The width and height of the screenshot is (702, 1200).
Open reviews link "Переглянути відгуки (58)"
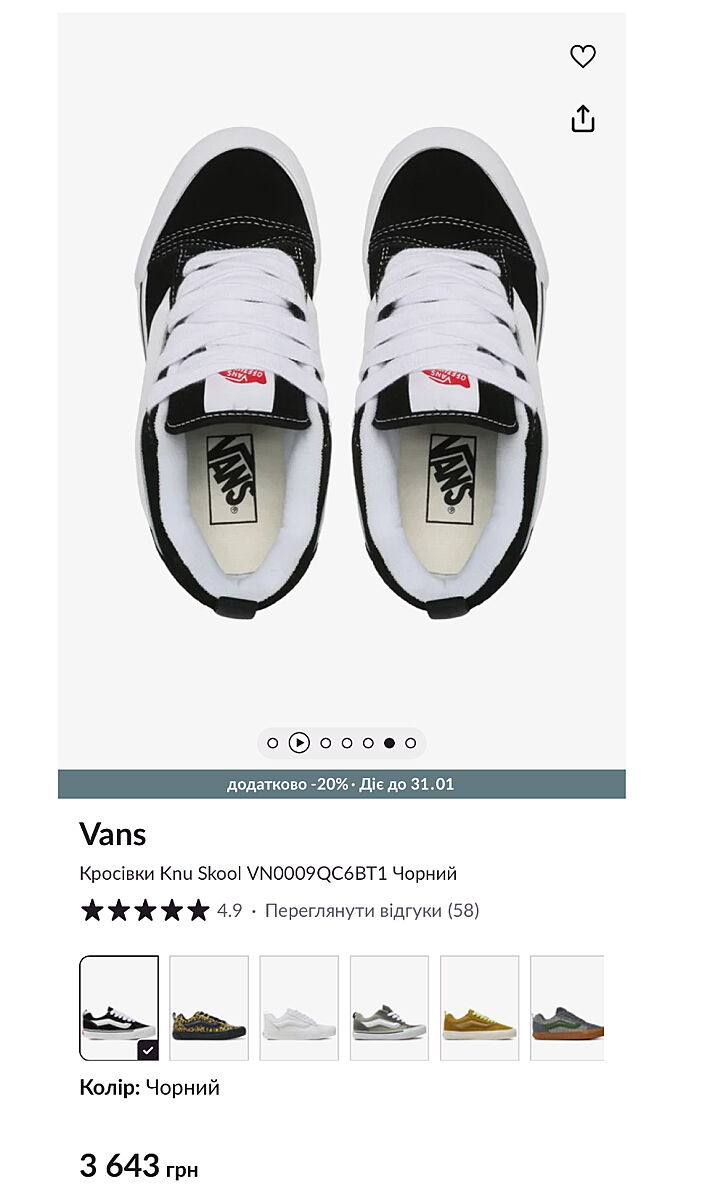(372, 911)
